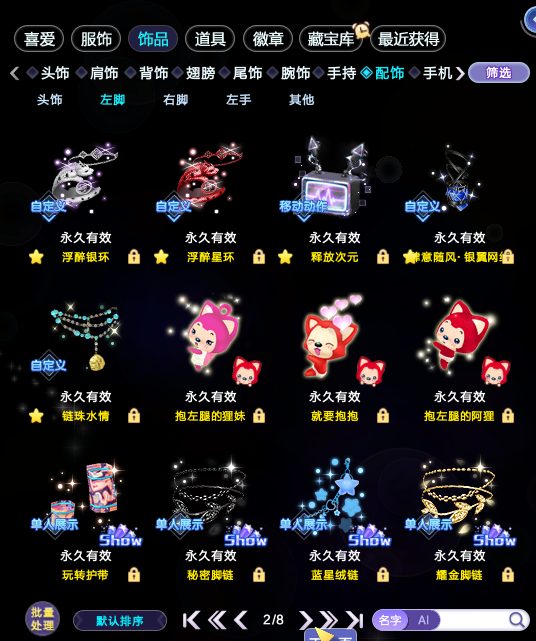This screenshot has height=641, width=536.
Task: Open the 筛选 filter button
Action: [498, 73]
